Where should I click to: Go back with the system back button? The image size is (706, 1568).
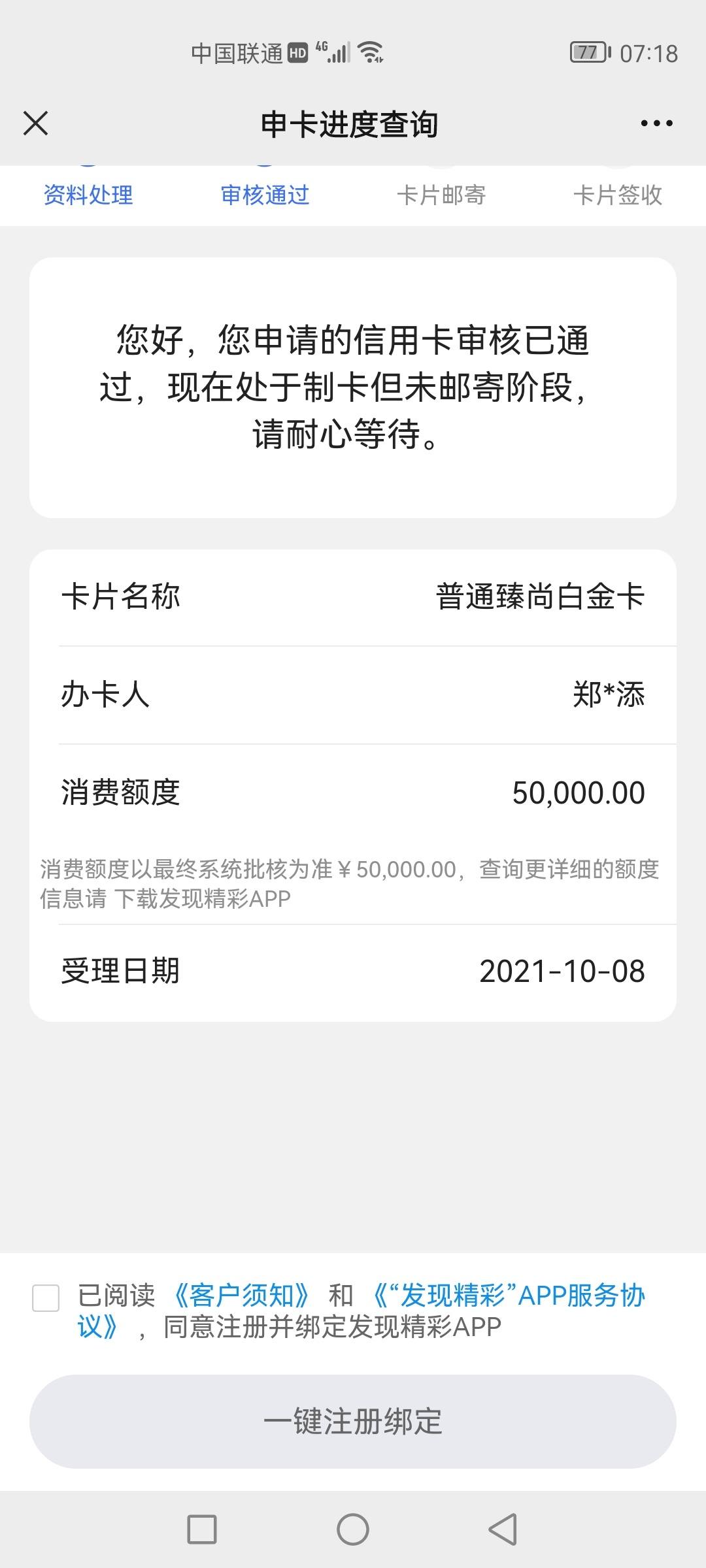[x=503, y=1529]
